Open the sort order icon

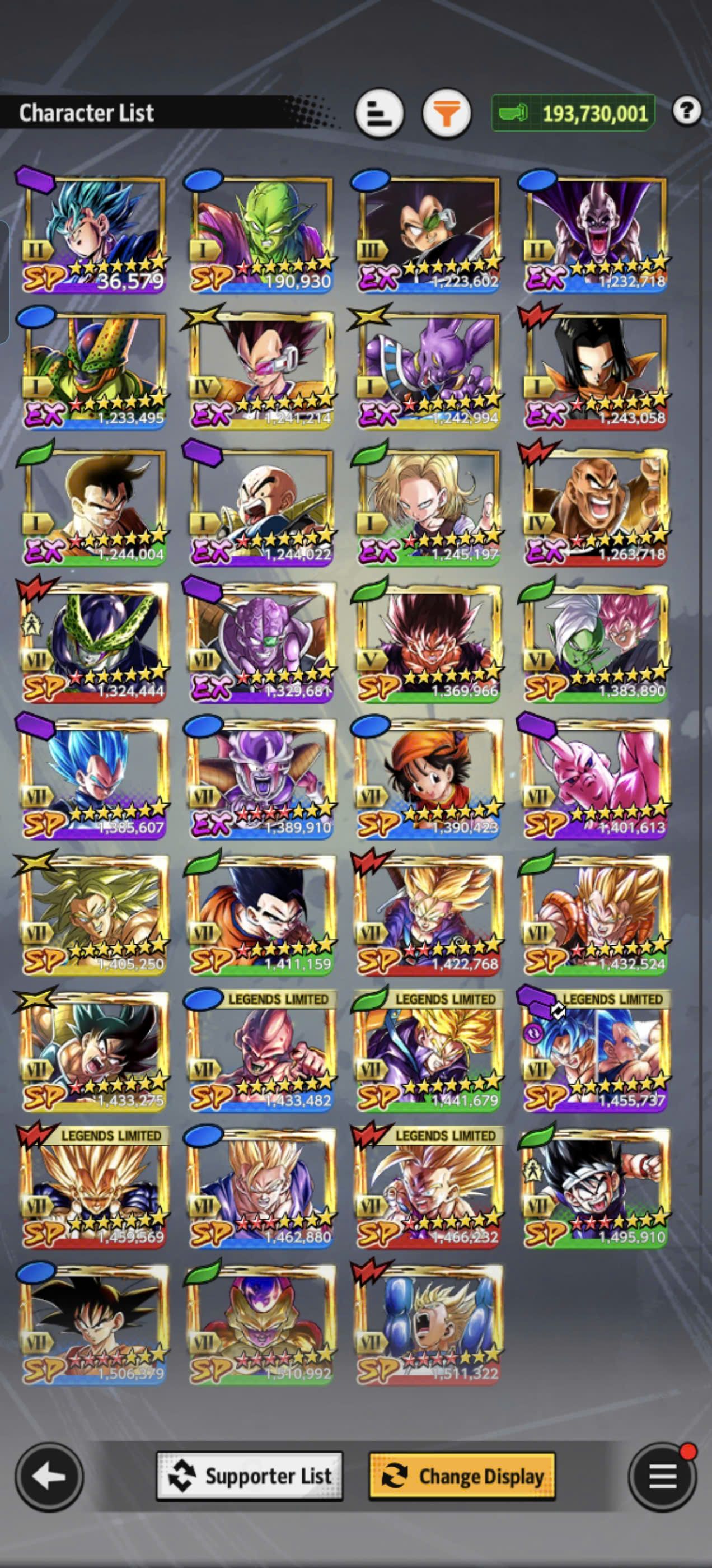point(379,114)
